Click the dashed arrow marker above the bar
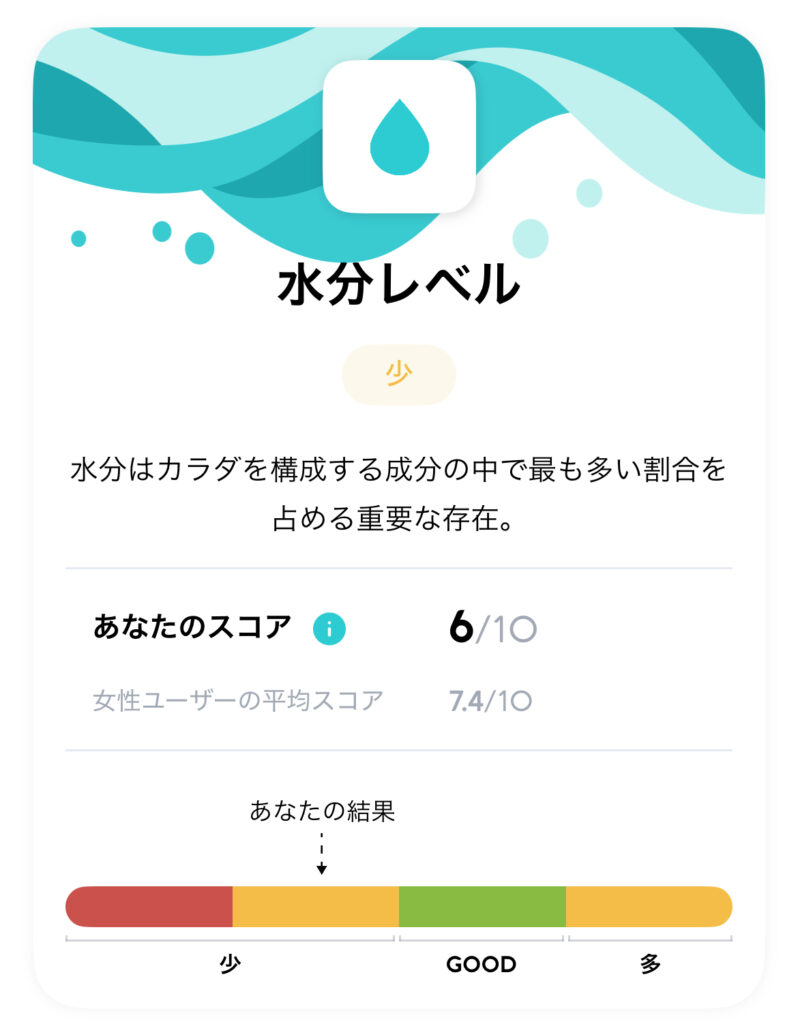The width and height of the screenshot is (798, 1024). [321, 855]
